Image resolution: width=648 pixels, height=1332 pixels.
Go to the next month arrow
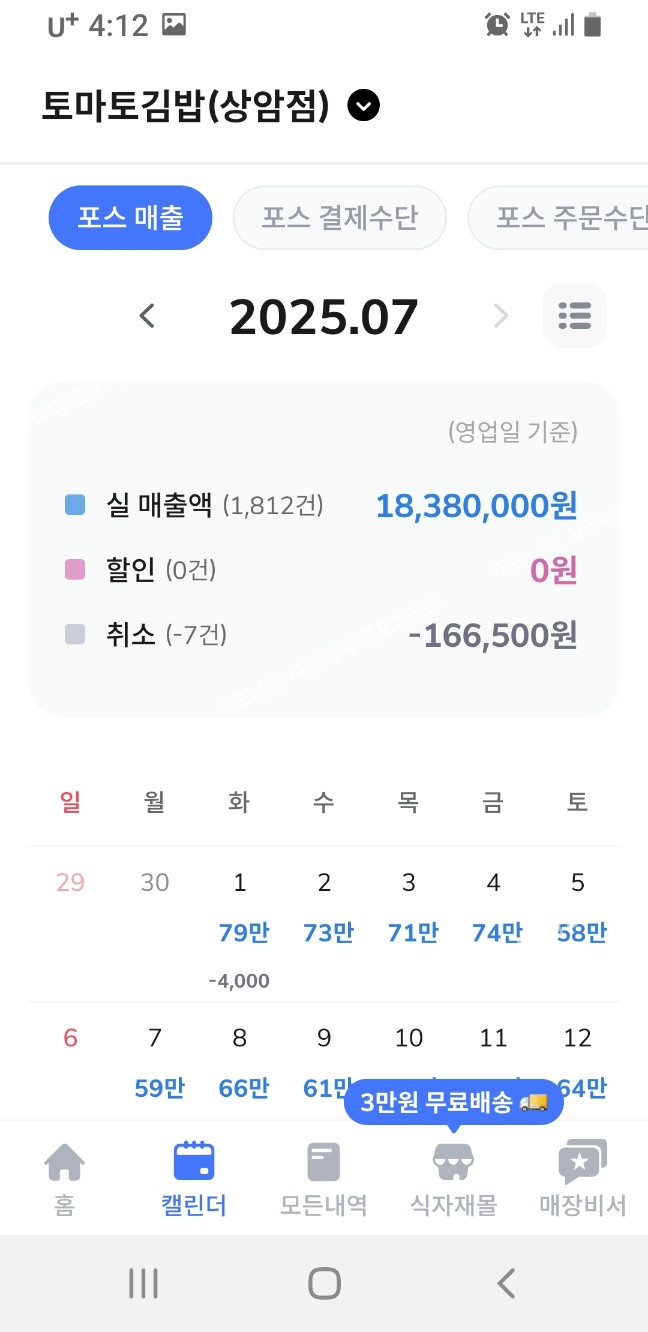(x=501, y=317)
